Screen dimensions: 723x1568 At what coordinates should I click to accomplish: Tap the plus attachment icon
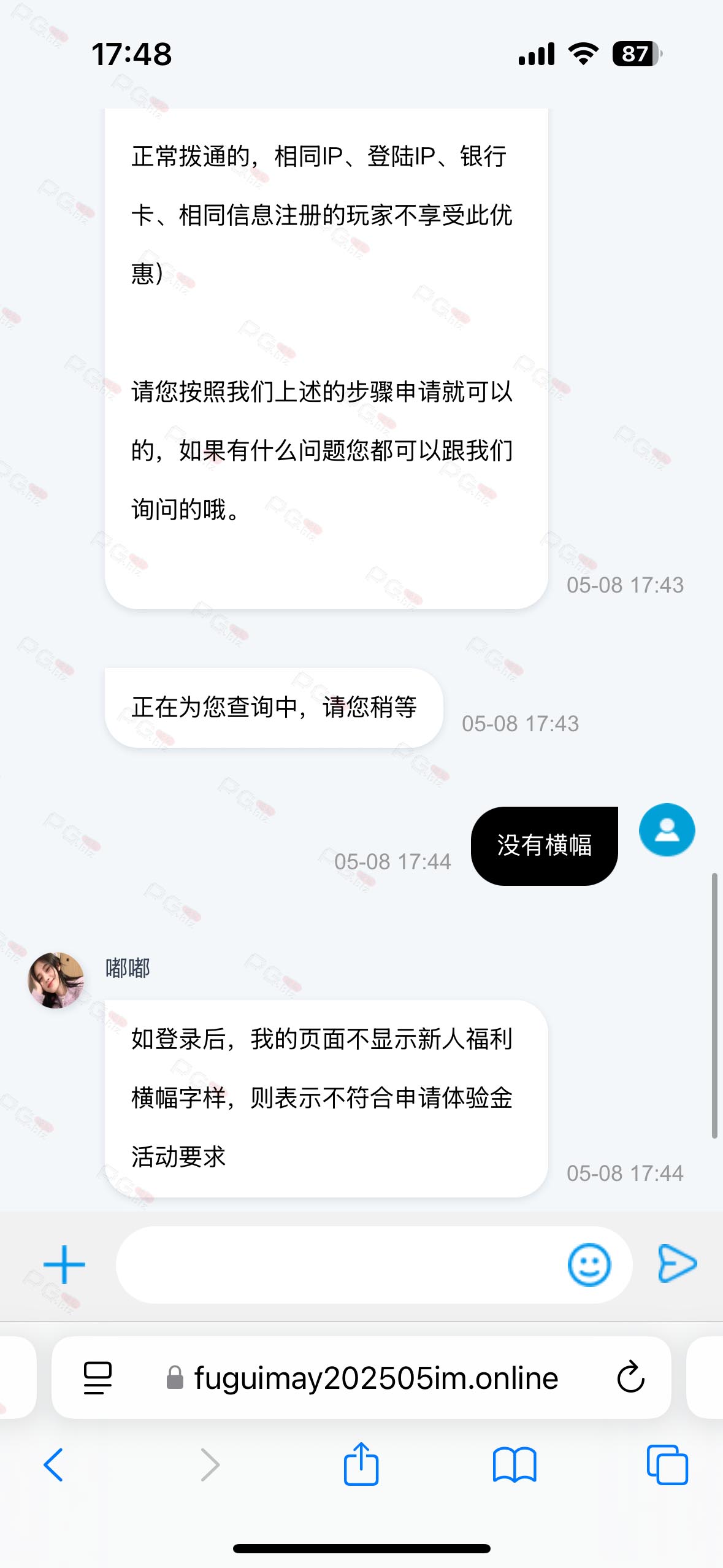pyautogui.click(x=64, y=1264)
